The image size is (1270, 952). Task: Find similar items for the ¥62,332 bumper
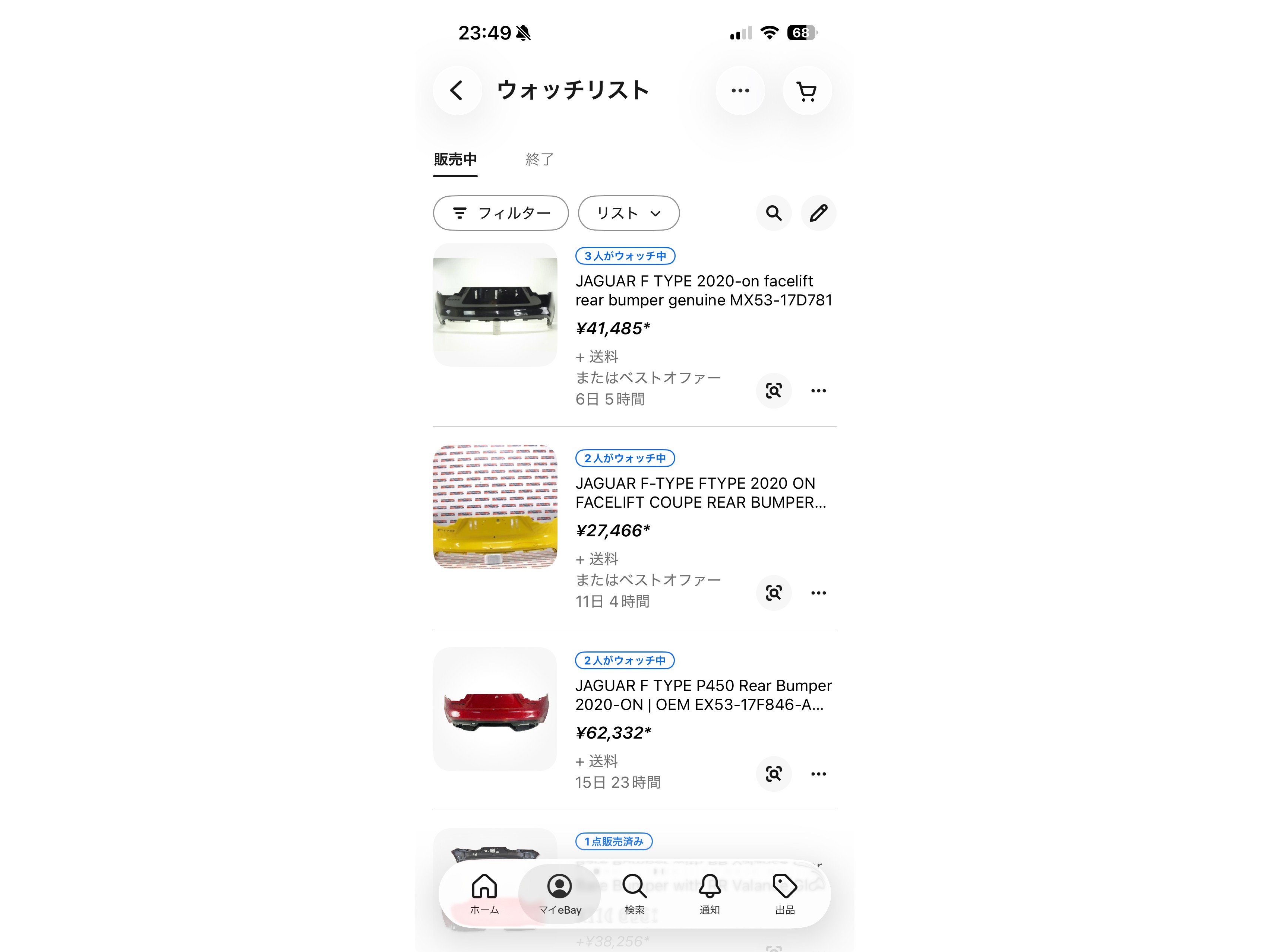click(x=773, y=774)
